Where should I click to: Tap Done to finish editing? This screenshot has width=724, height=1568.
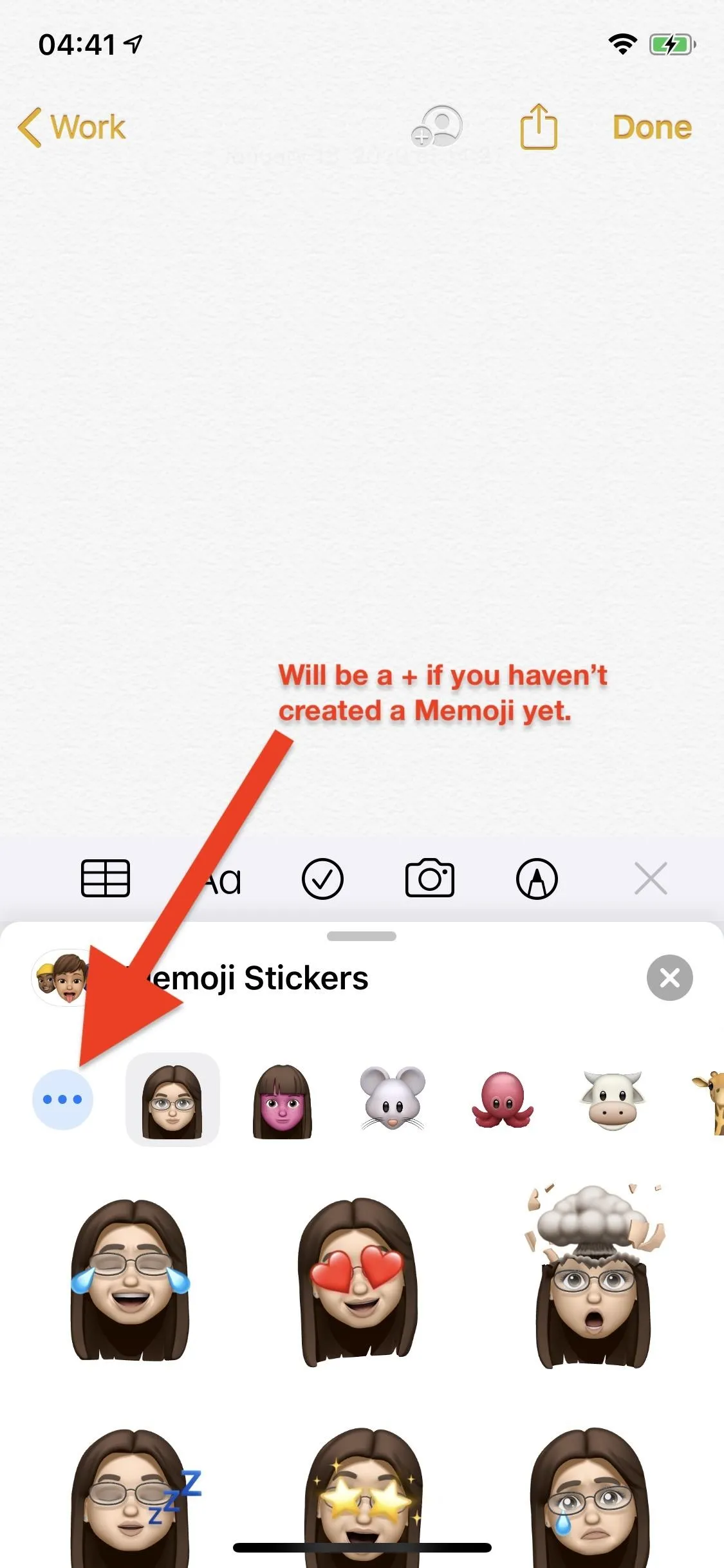coord(652,127)
